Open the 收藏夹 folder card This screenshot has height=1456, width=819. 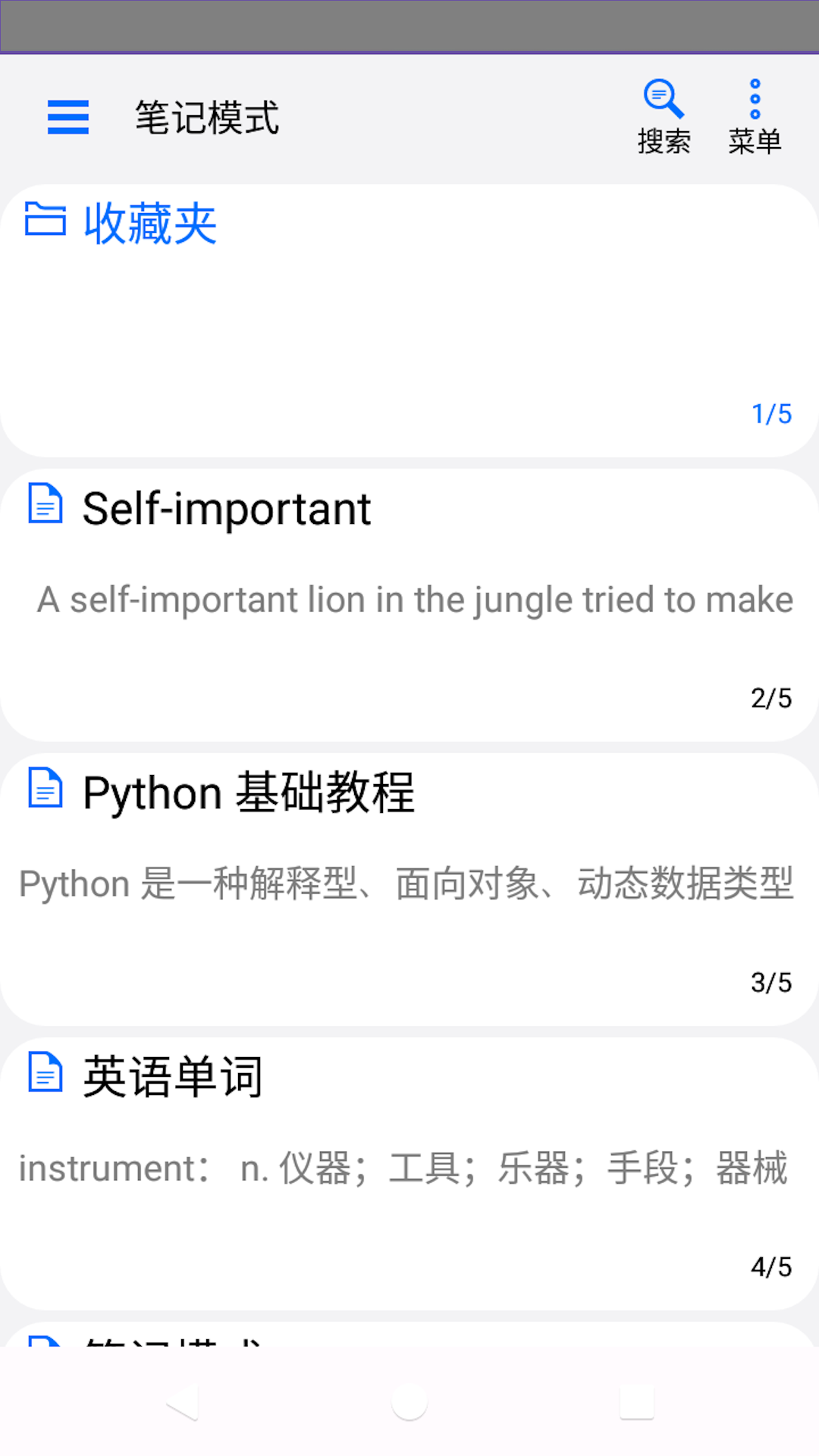point(409,320)
